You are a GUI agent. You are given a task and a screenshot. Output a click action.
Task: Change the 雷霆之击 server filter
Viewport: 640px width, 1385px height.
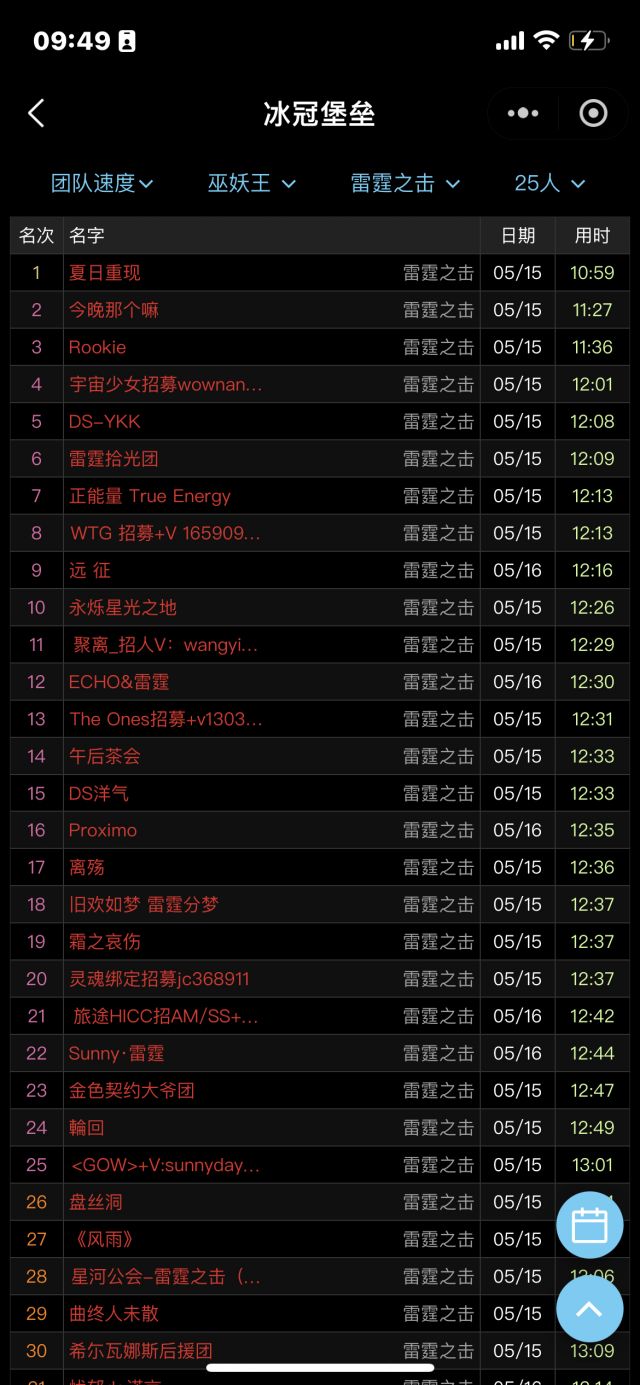[x=404, y=183]
